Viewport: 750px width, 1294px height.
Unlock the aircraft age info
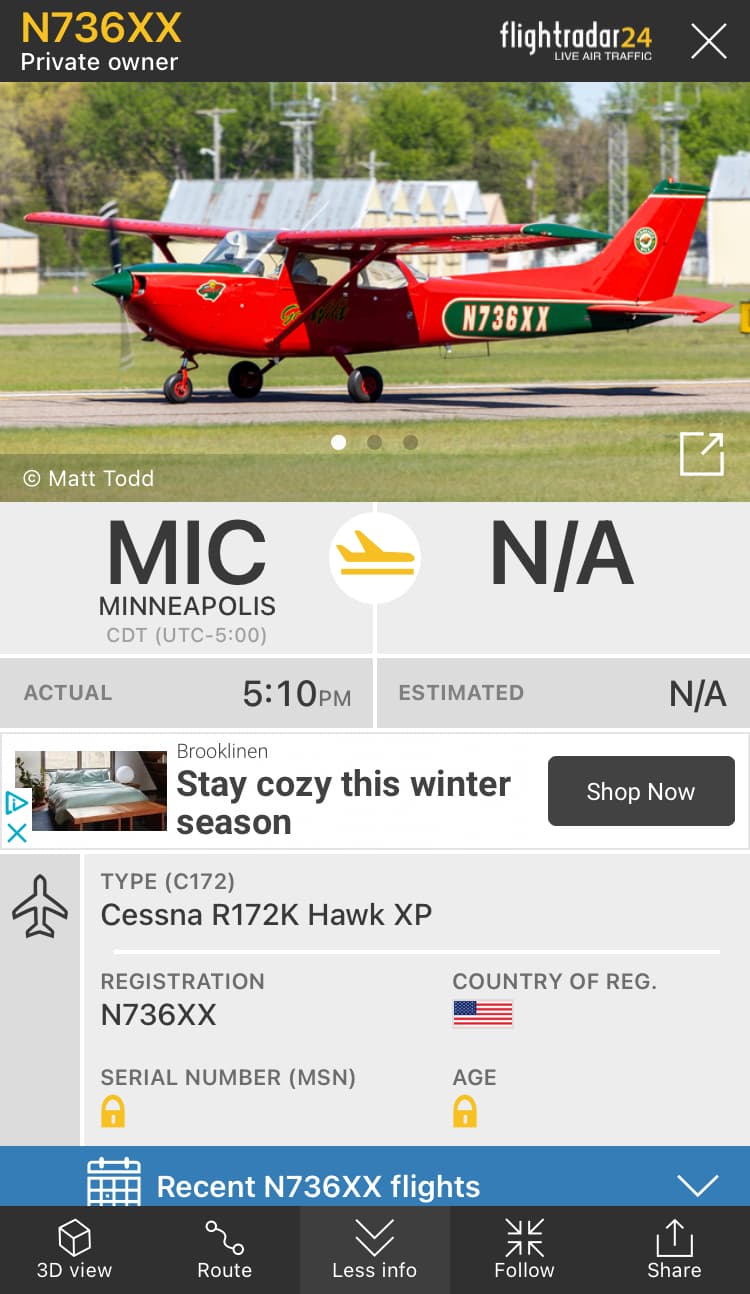[x=465, y=1111]
